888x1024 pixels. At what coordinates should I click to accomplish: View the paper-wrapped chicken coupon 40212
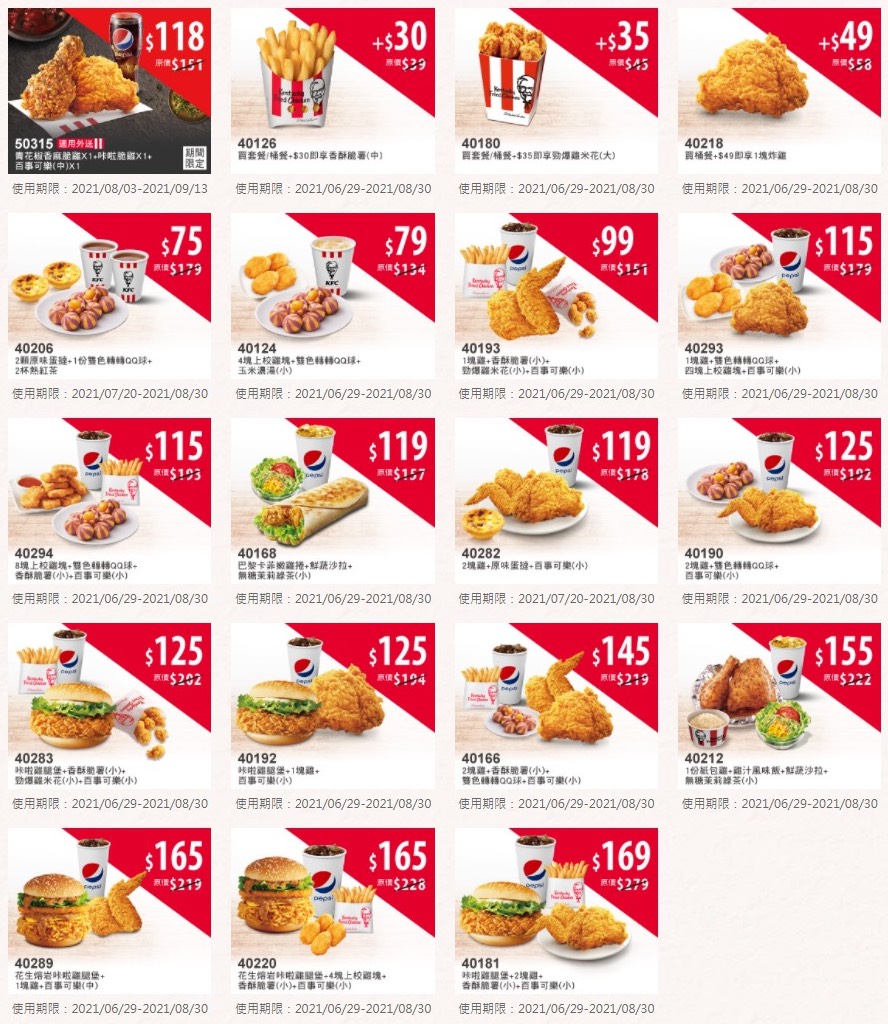780,706
